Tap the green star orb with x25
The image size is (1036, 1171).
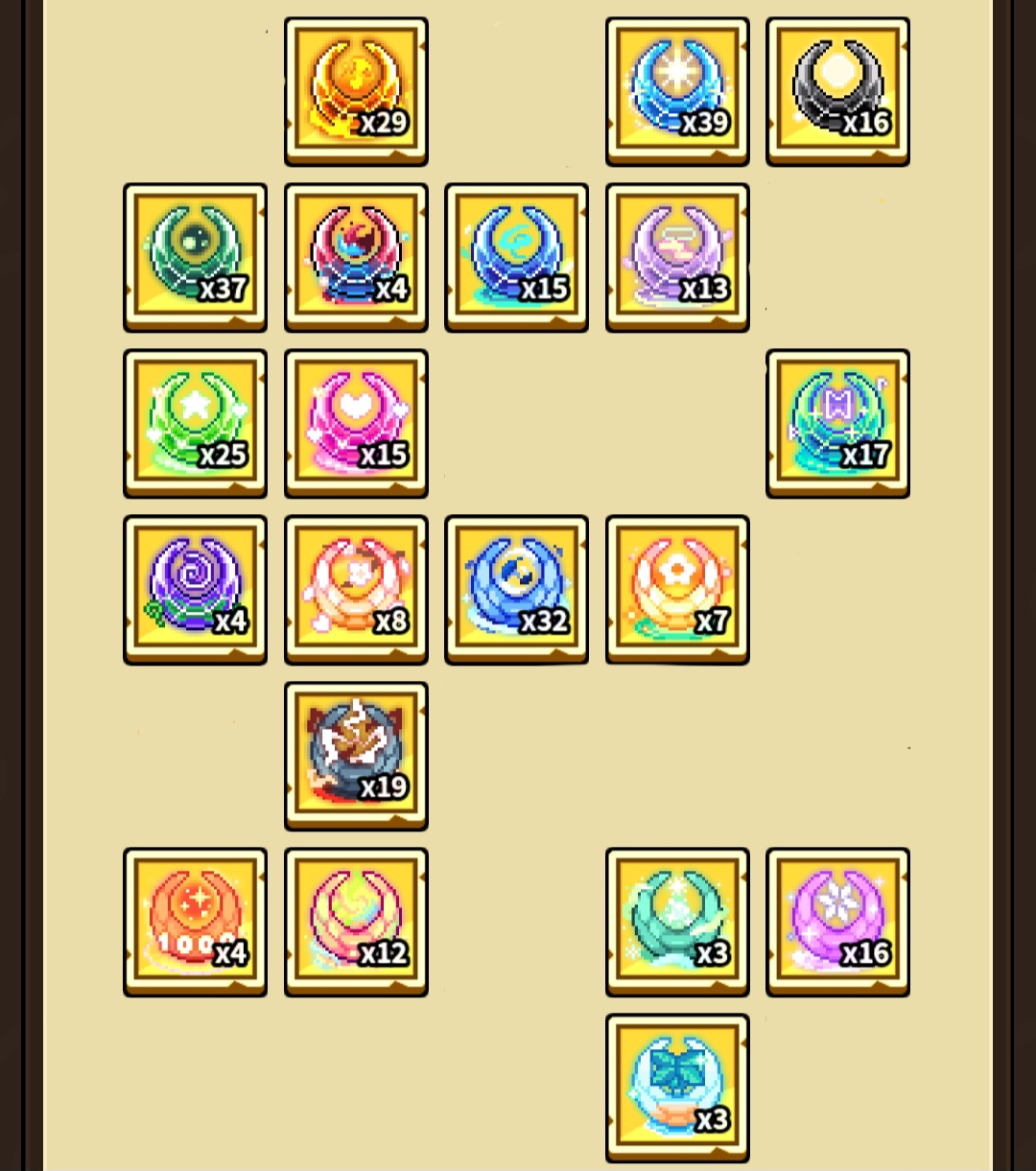coord(195,423)
